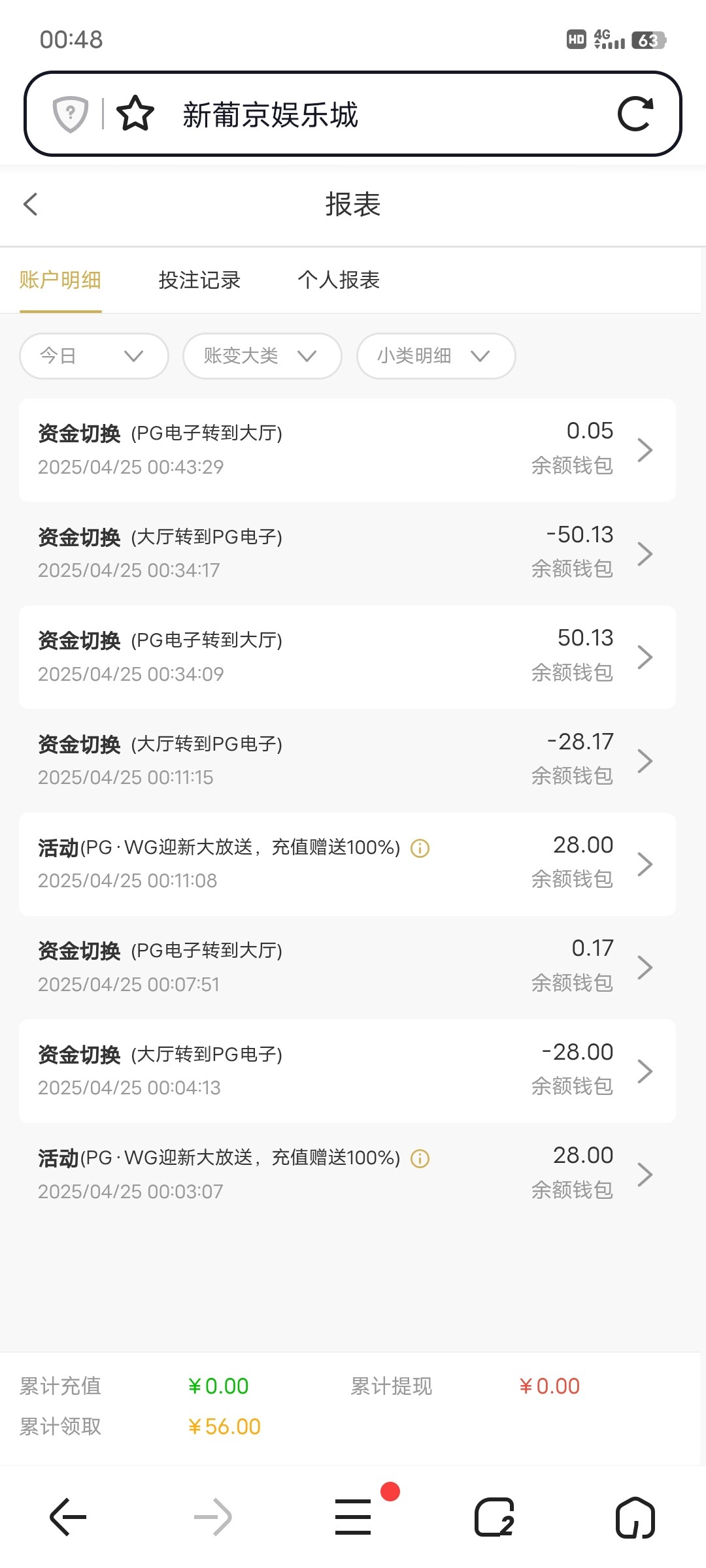Open the -50.13 transfer record at 00:34:17

pyautogui.click(x=346, y=553)
